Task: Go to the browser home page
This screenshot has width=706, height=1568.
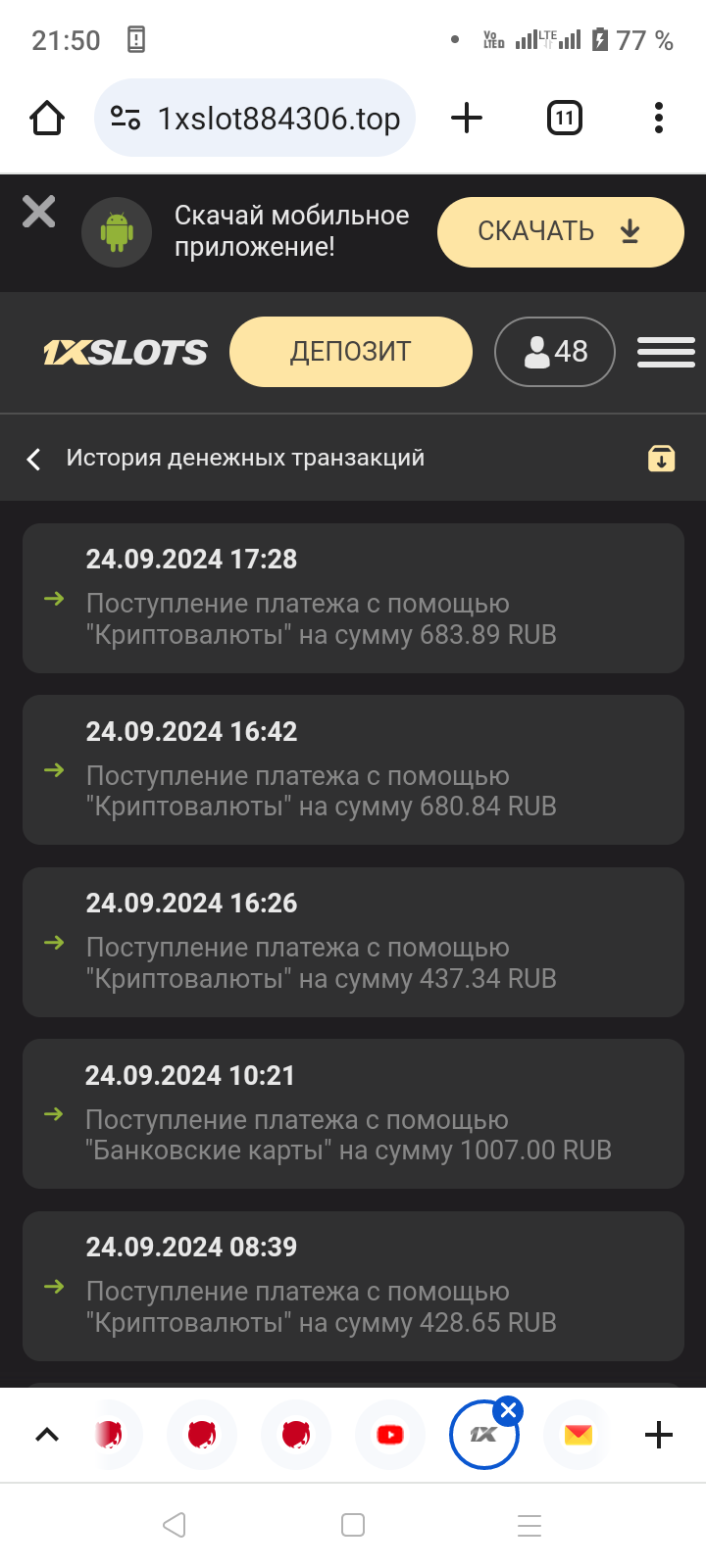Action: coord(47,119)
